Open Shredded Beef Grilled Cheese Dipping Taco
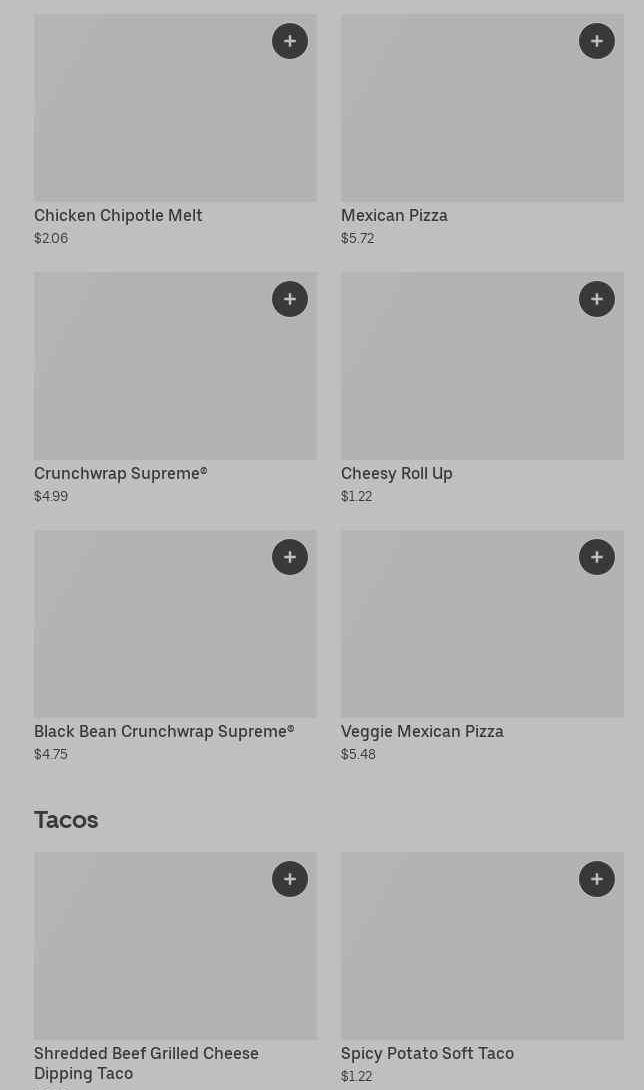644x1090 pixels. coord(150,960)
